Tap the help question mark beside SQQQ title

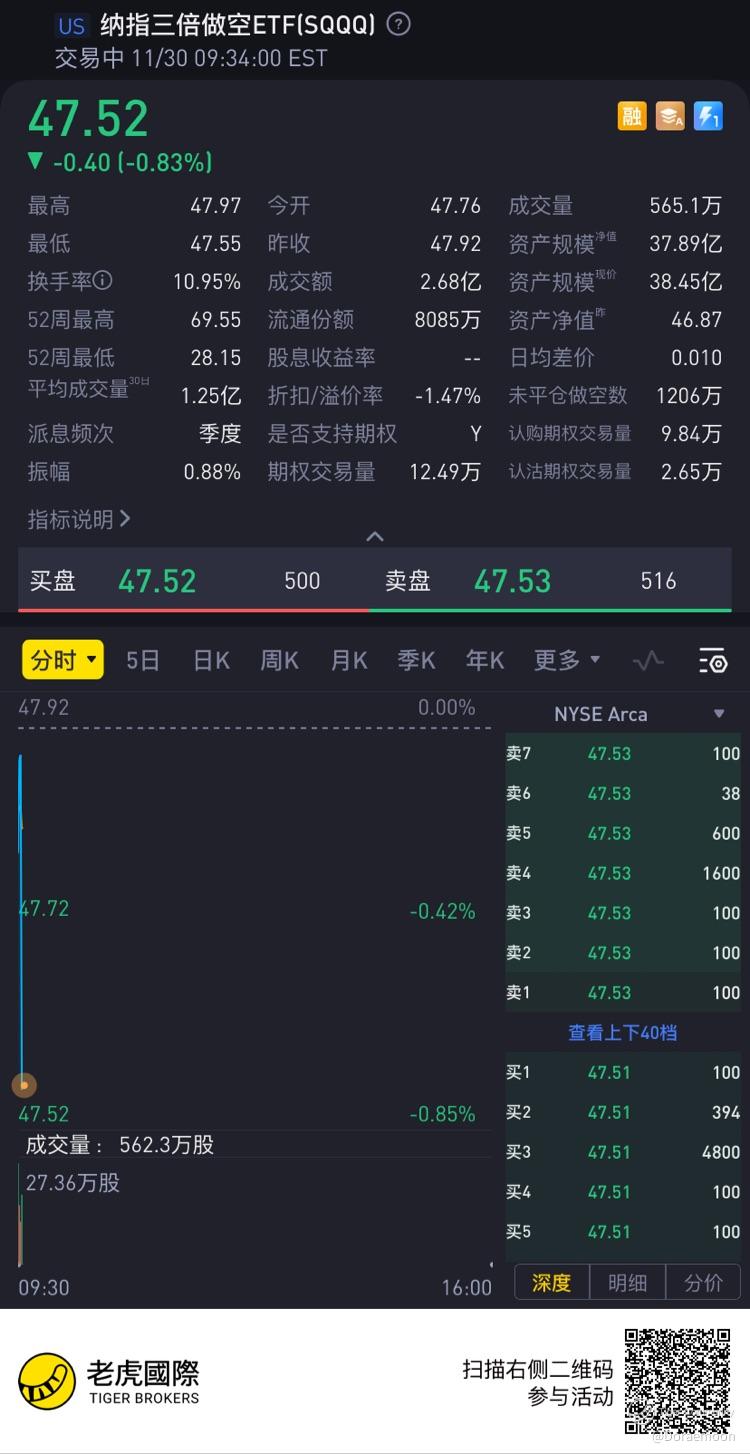[398, 24]
